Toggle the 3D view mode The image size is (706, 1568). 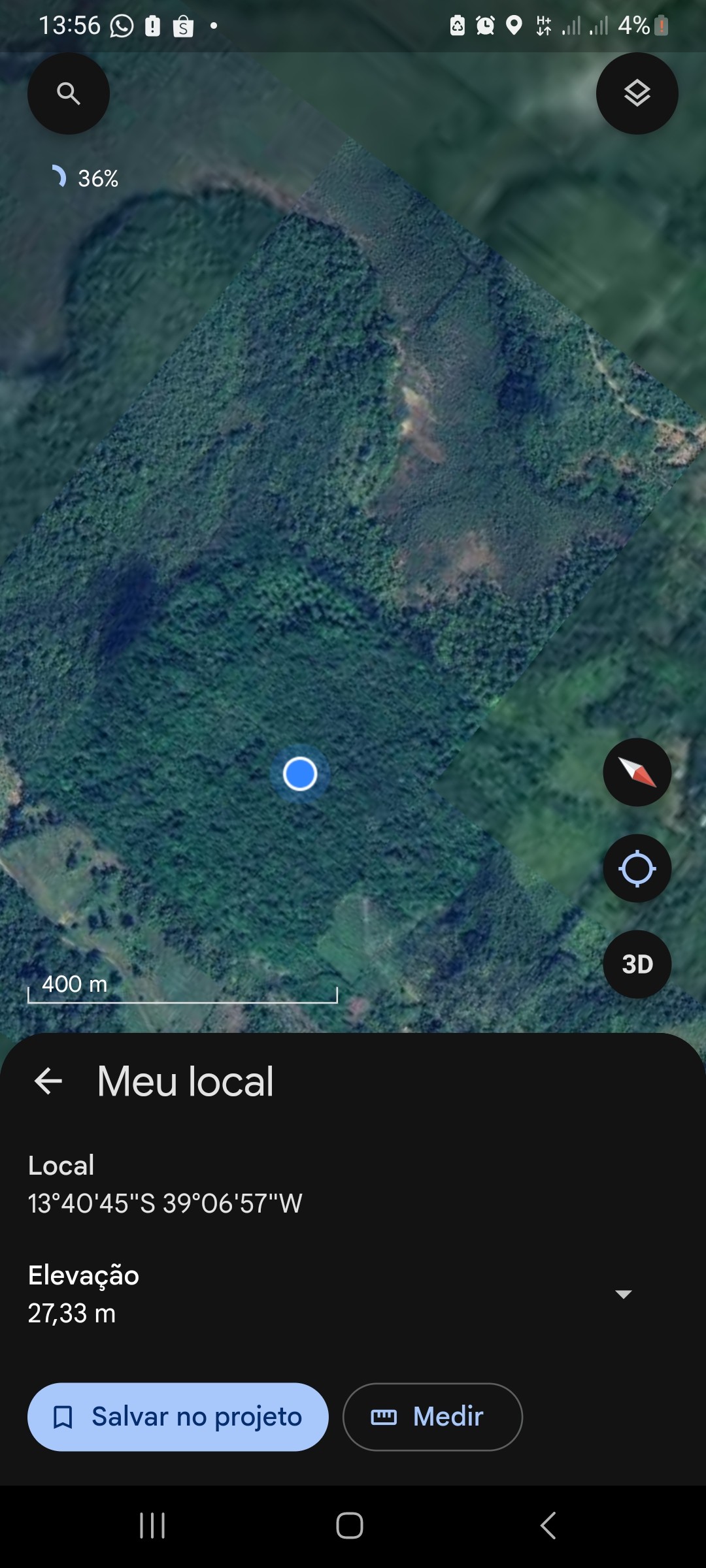pyautogui.click(x=636, y=964)
